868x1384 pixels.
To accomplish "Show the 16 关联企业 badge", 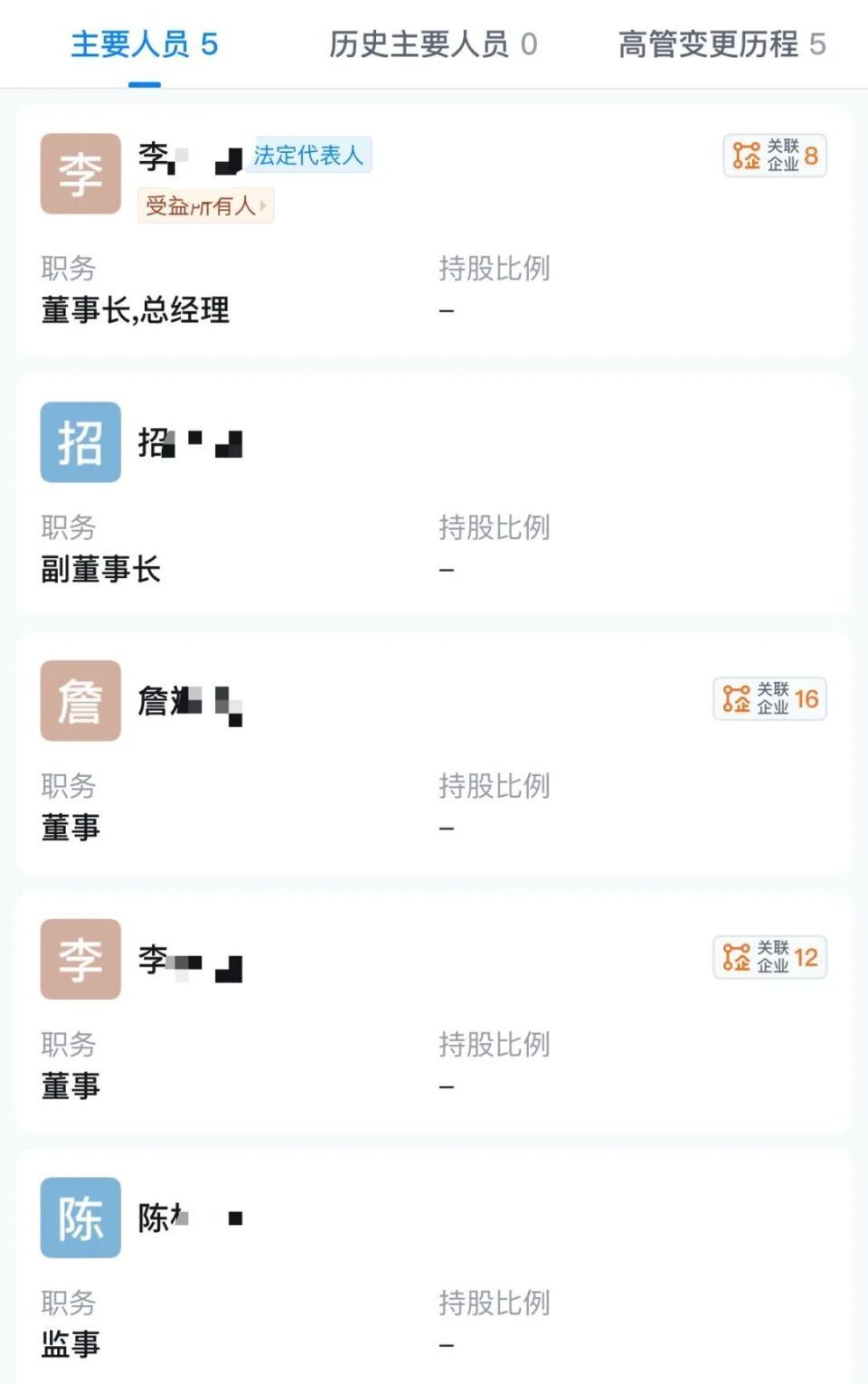I will click(769, 699).
